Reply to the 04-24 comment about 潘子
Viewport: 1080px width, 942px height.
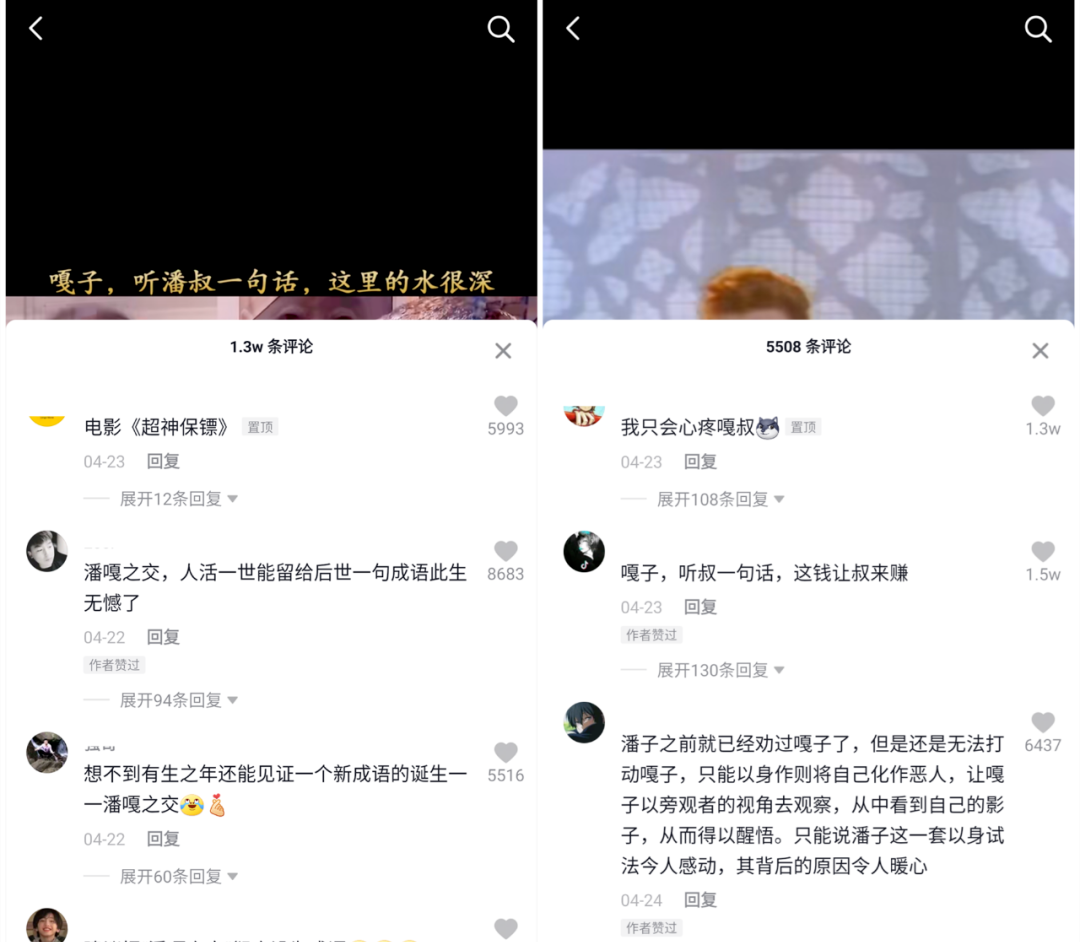click(700, 900)
